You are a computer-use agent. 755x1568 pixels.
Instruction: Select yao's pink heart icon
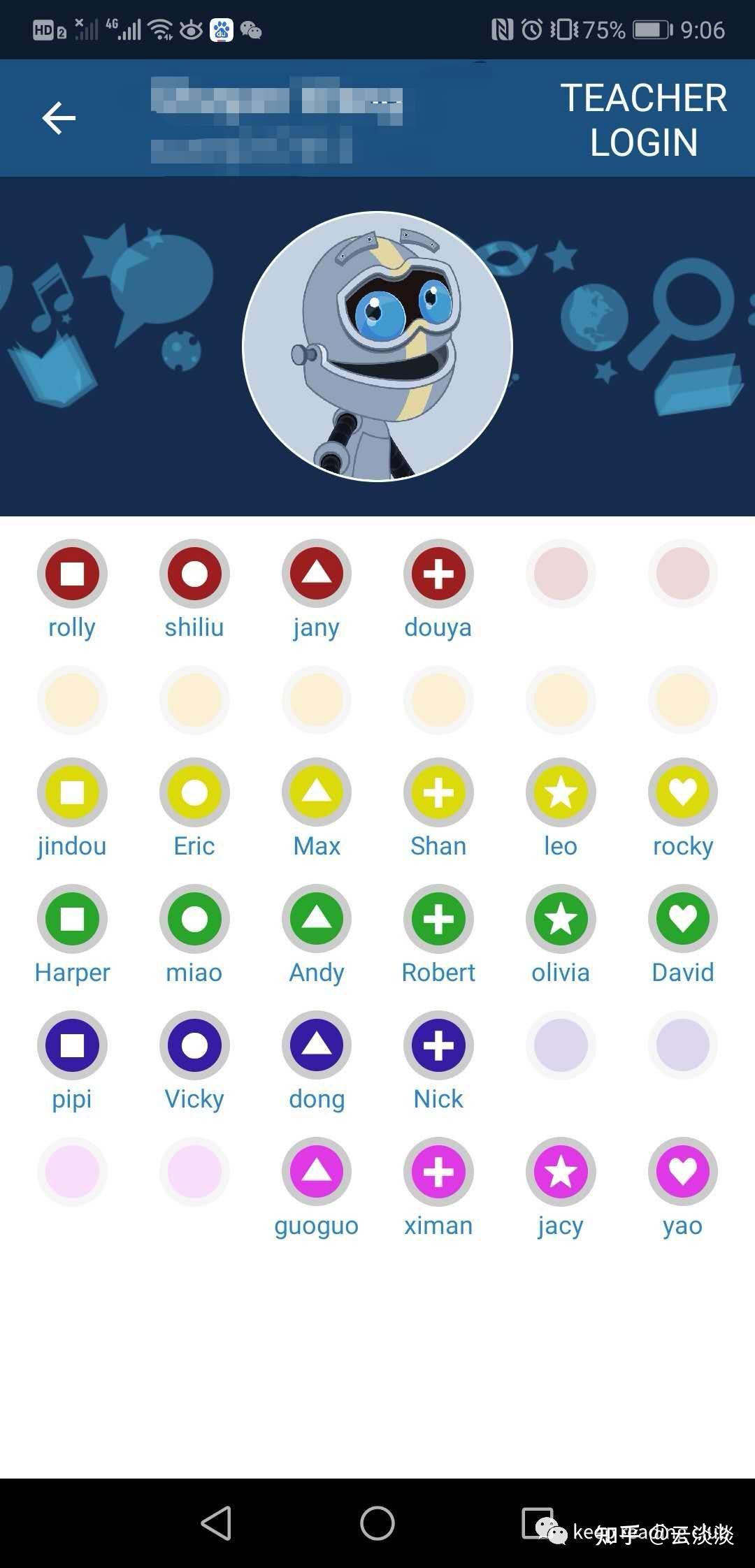[x=683, y=1172]
